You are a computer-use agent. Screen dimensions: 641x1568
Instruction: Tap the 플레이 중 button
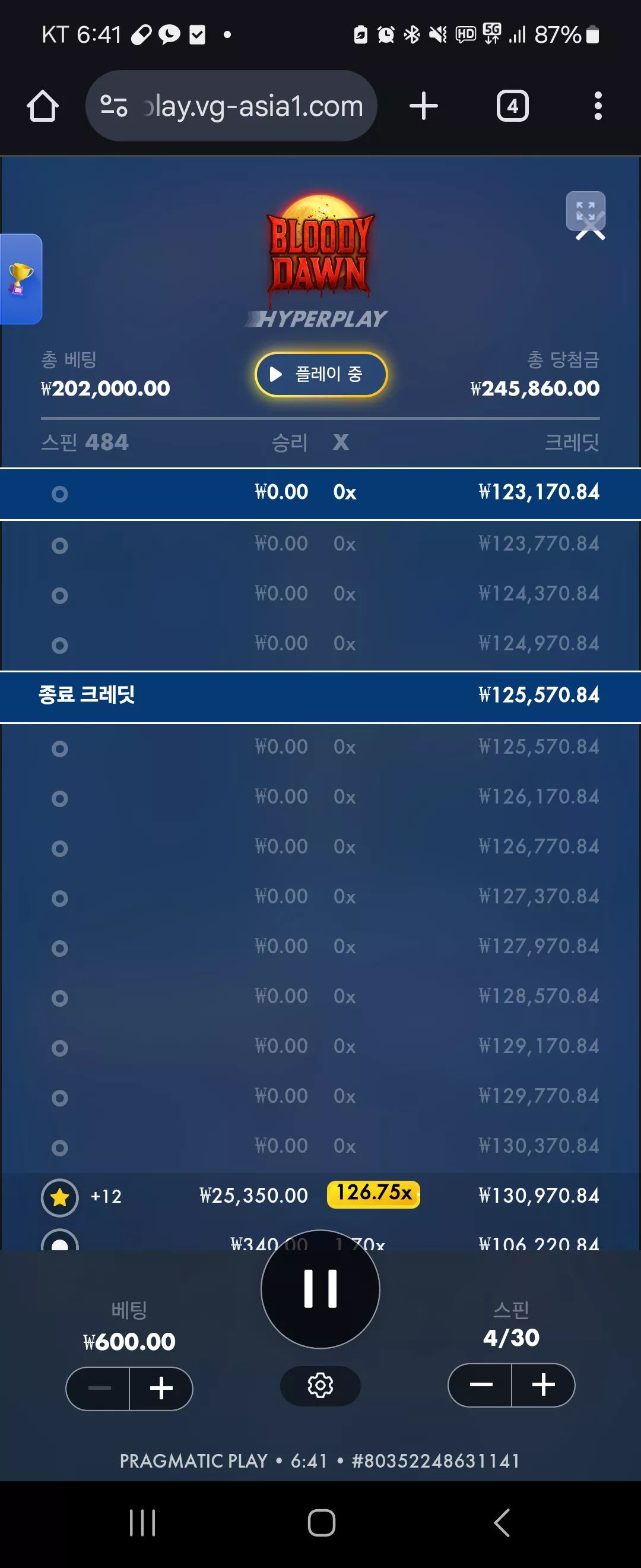[320, 374]
